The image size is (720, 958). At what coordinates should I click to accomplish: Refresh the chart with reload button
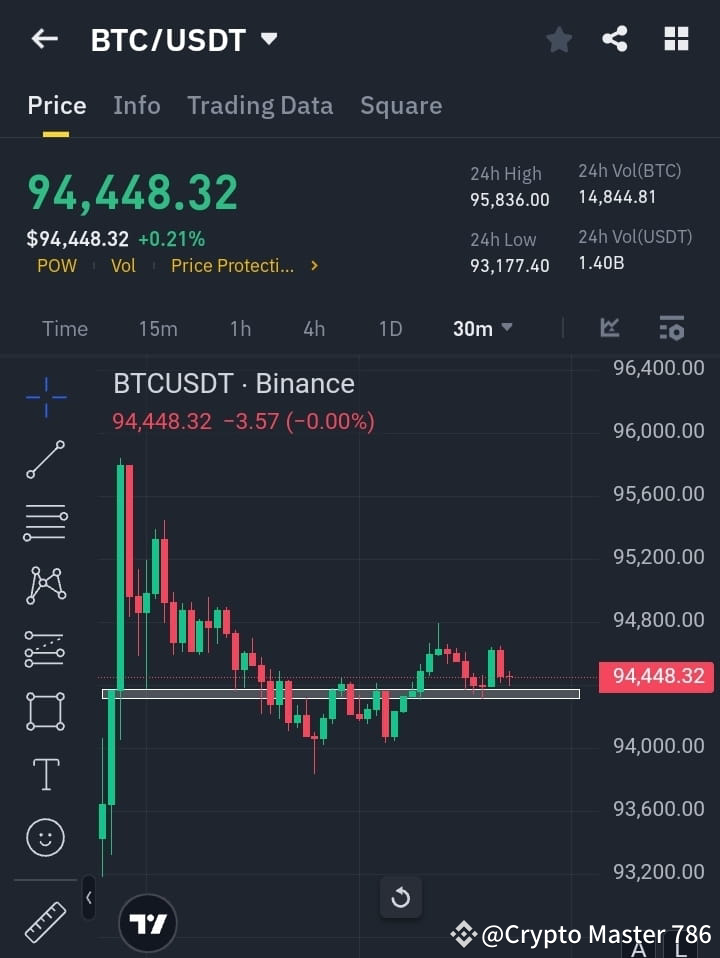(x=401, y=897)
